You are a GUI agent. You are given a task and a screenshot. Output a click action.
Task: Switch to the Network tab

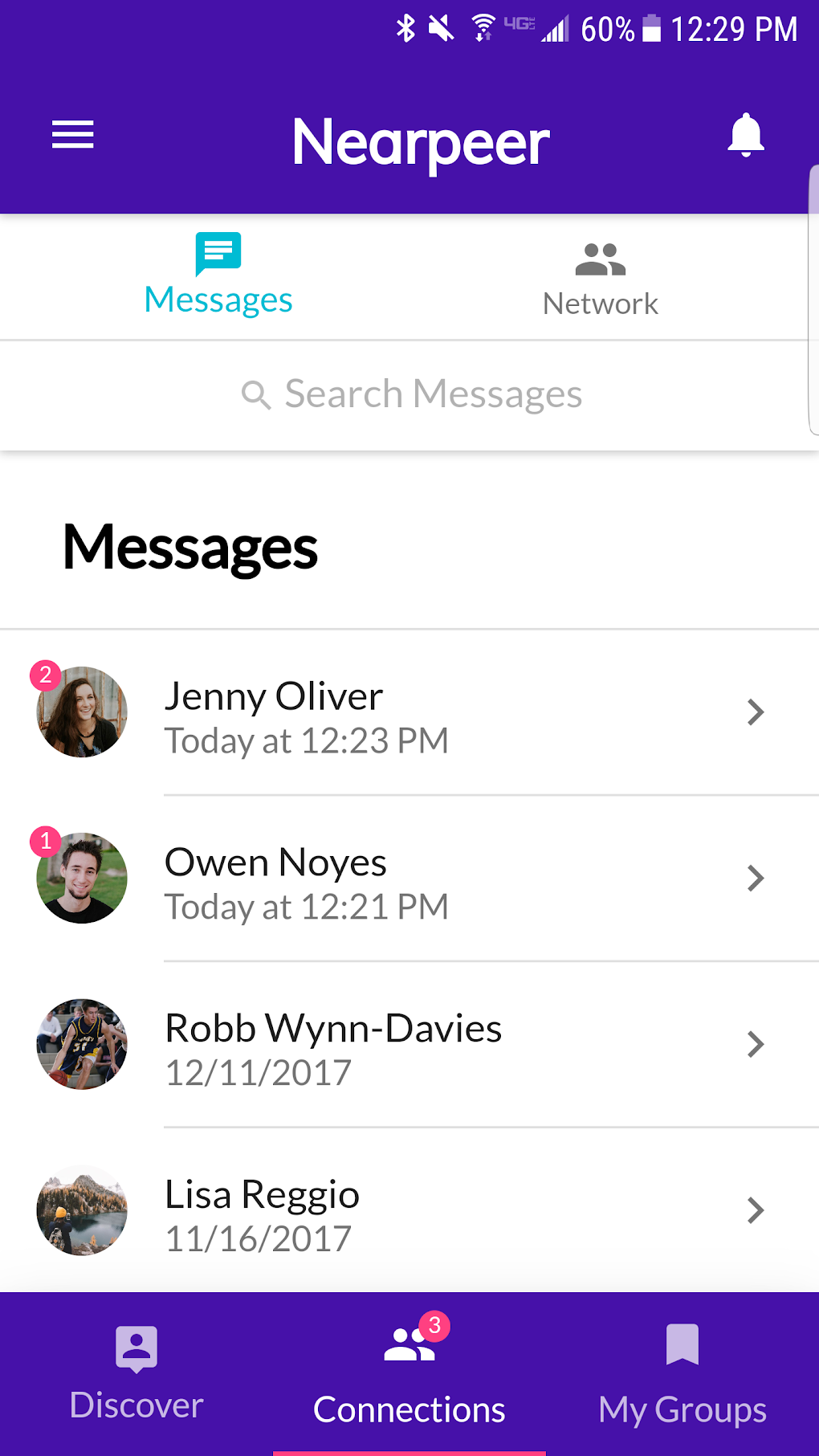point(600,279)
